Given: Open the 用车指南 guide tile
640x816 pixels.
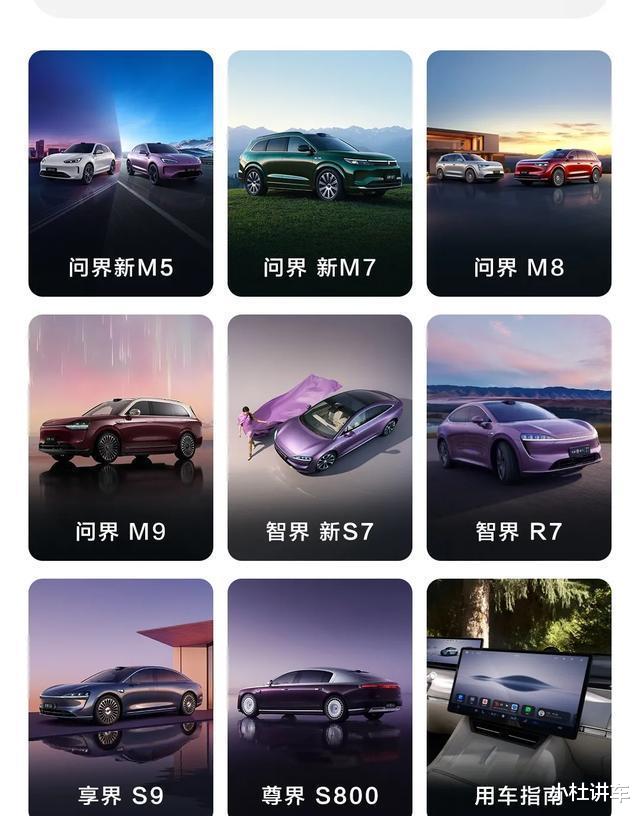Looking at the screenshot, I should tap(519, 697).
